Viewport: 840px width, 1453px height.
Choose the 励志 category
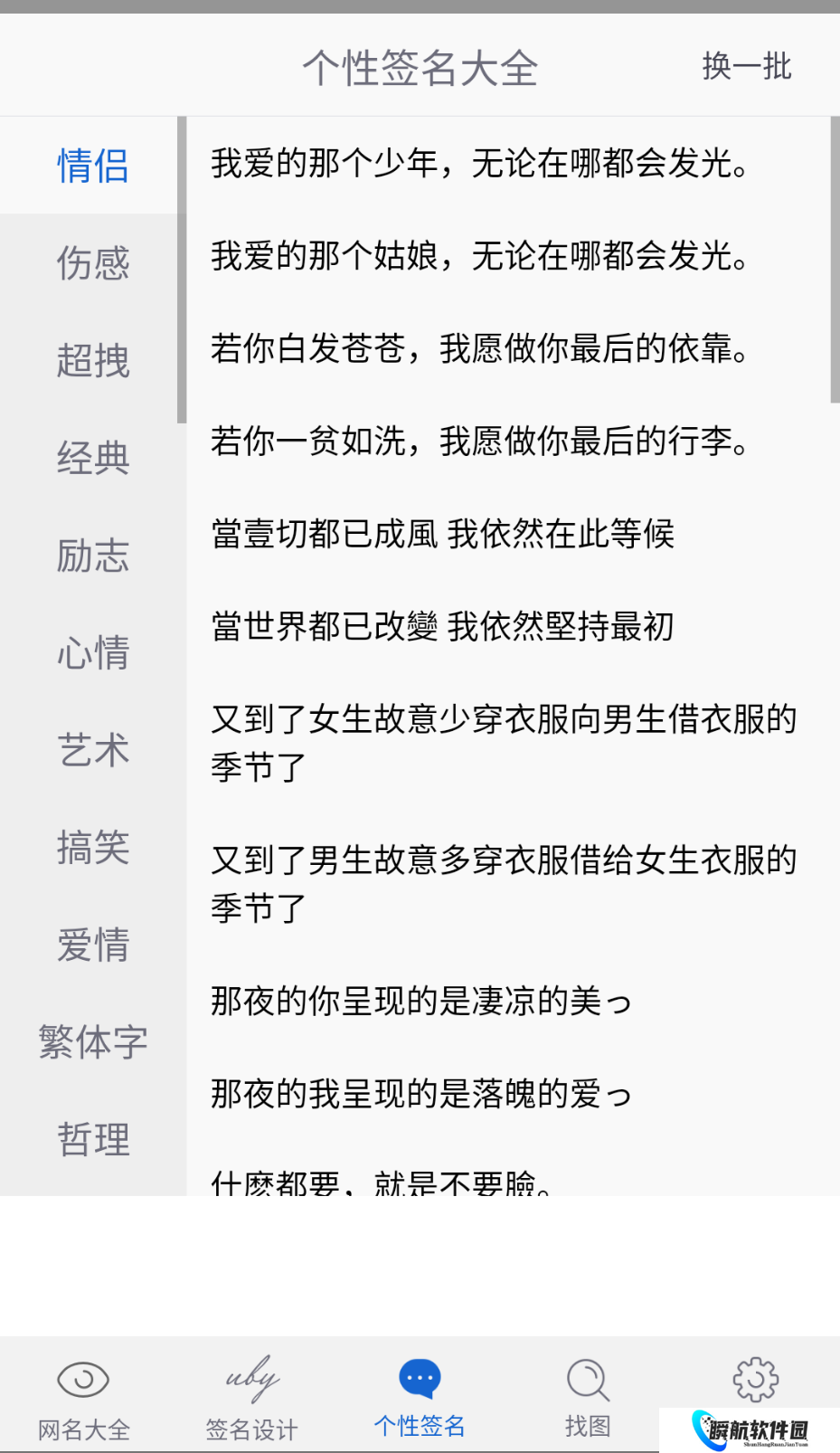click(92, 556)
